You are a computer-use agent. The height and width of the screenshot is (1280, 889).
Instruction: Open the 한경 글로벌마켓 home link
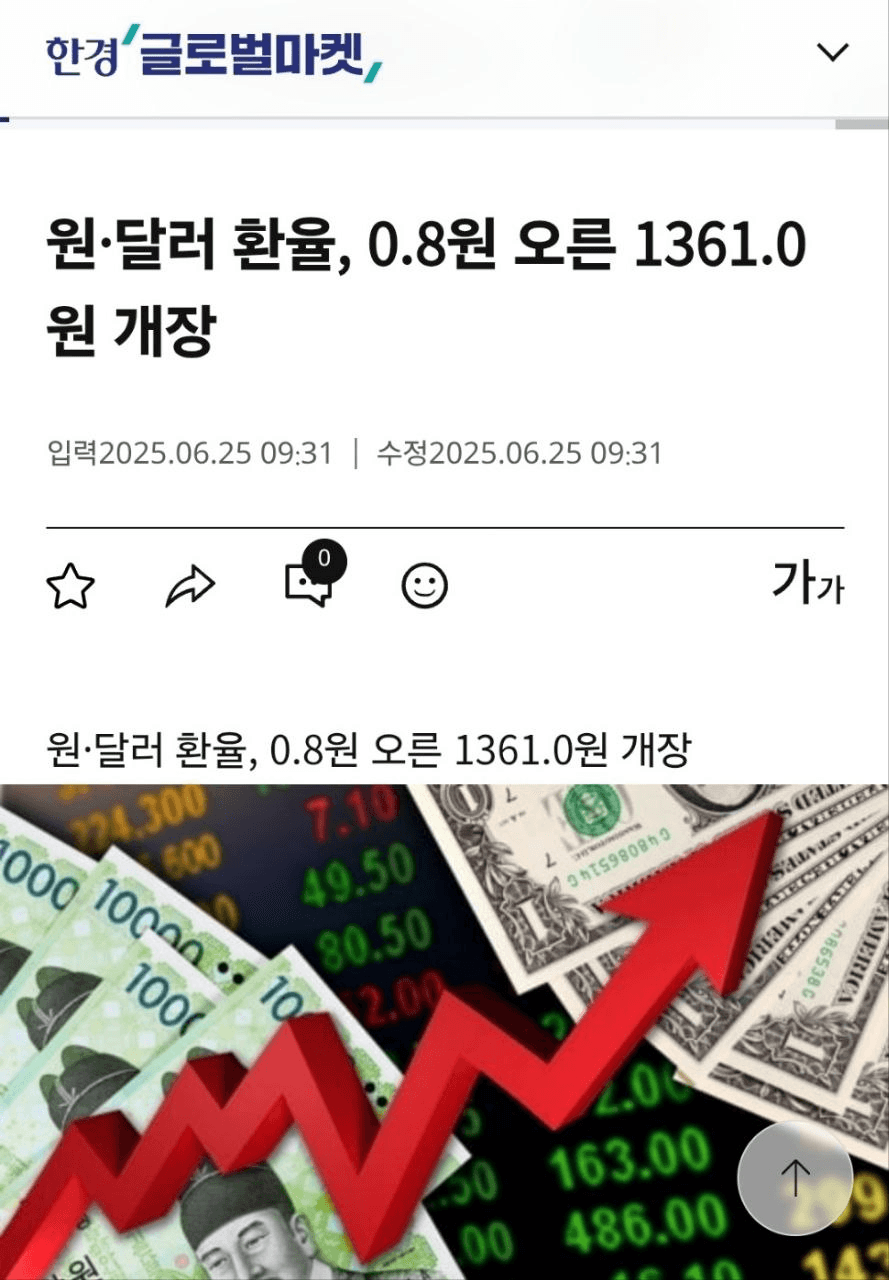213,56
